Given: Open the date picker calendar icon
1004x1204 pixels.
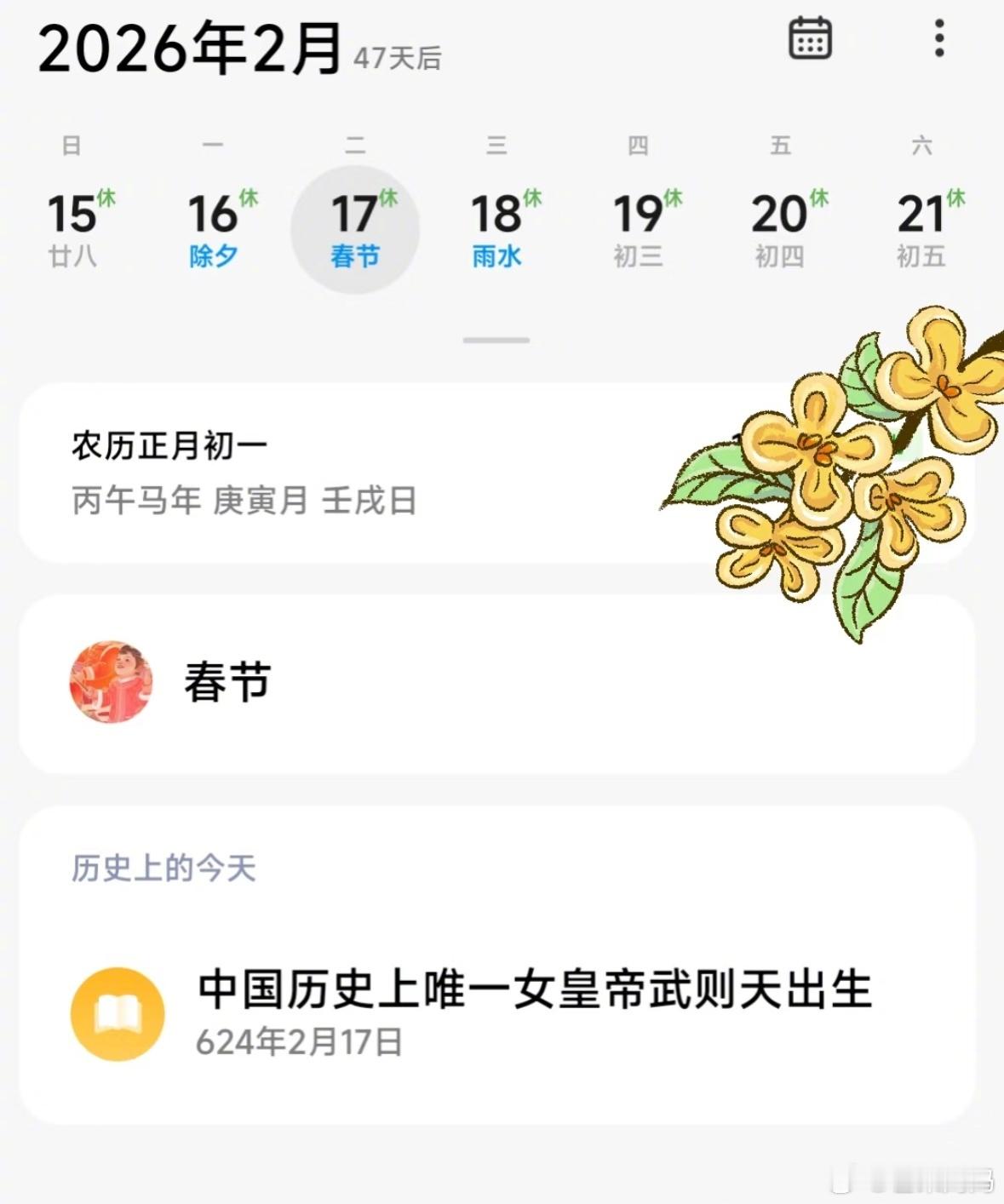Looking at the screenshot, I should 808,38.
